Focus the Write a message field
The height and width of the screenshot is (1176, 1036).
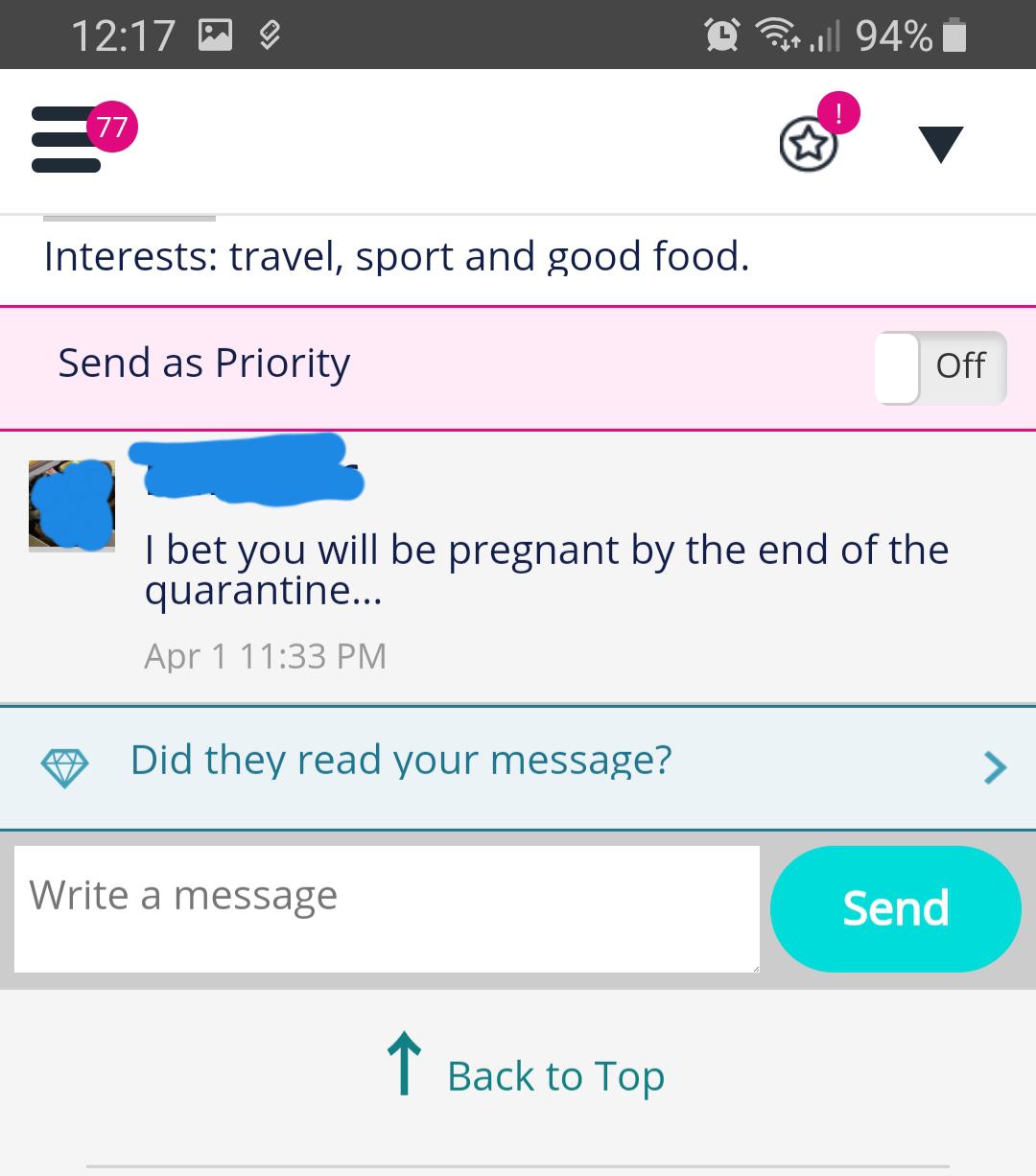pos(387,908)
